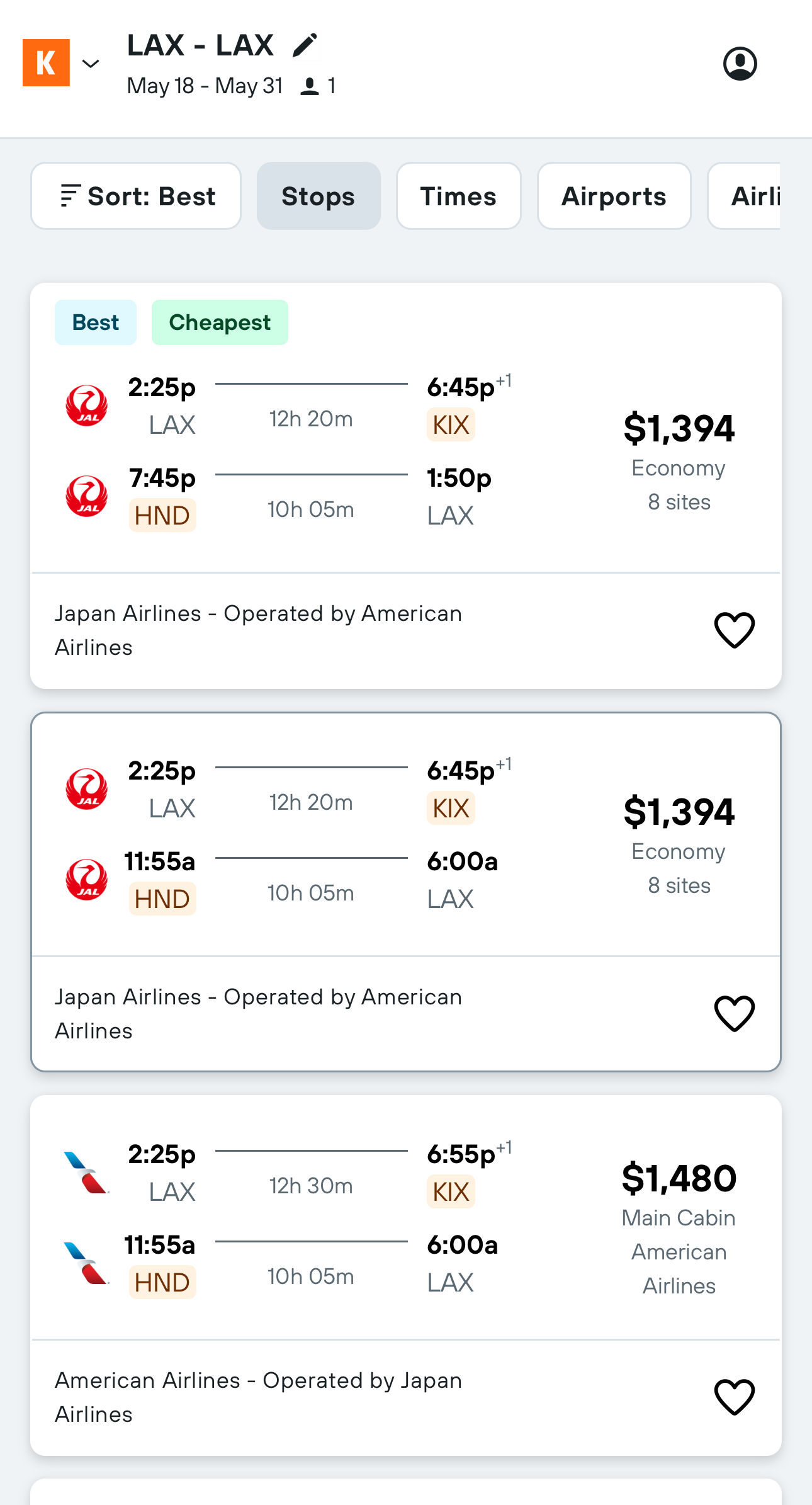Favorite the second $1,394 Japan Airlines flight
Screen dimensions: 812x1505
[x=734, y=1013]
